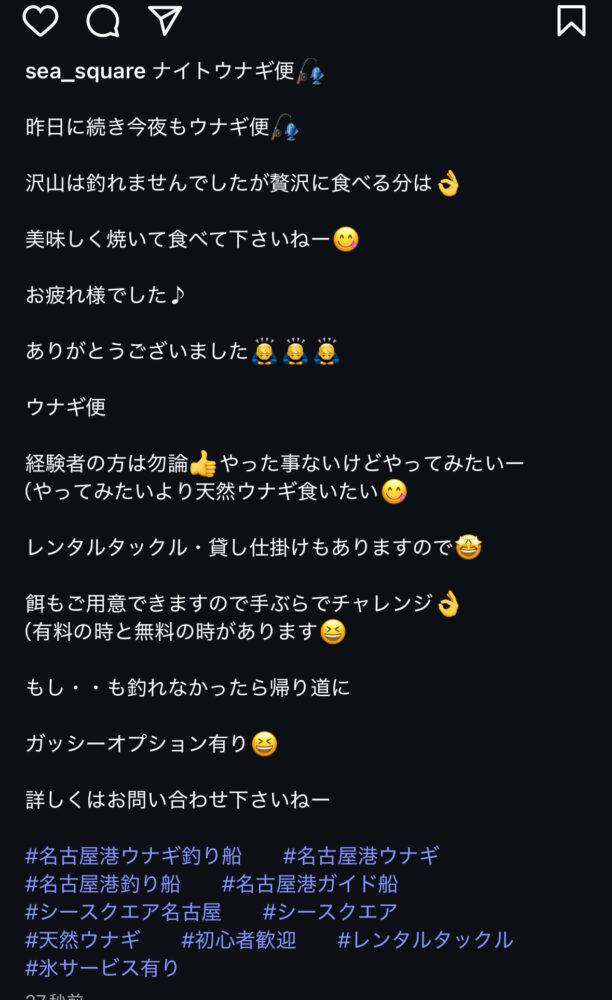Viewport: 612px width, 1000px height.
Task: Share the post via the paper plane icon
Action: [x=165, y=21]
